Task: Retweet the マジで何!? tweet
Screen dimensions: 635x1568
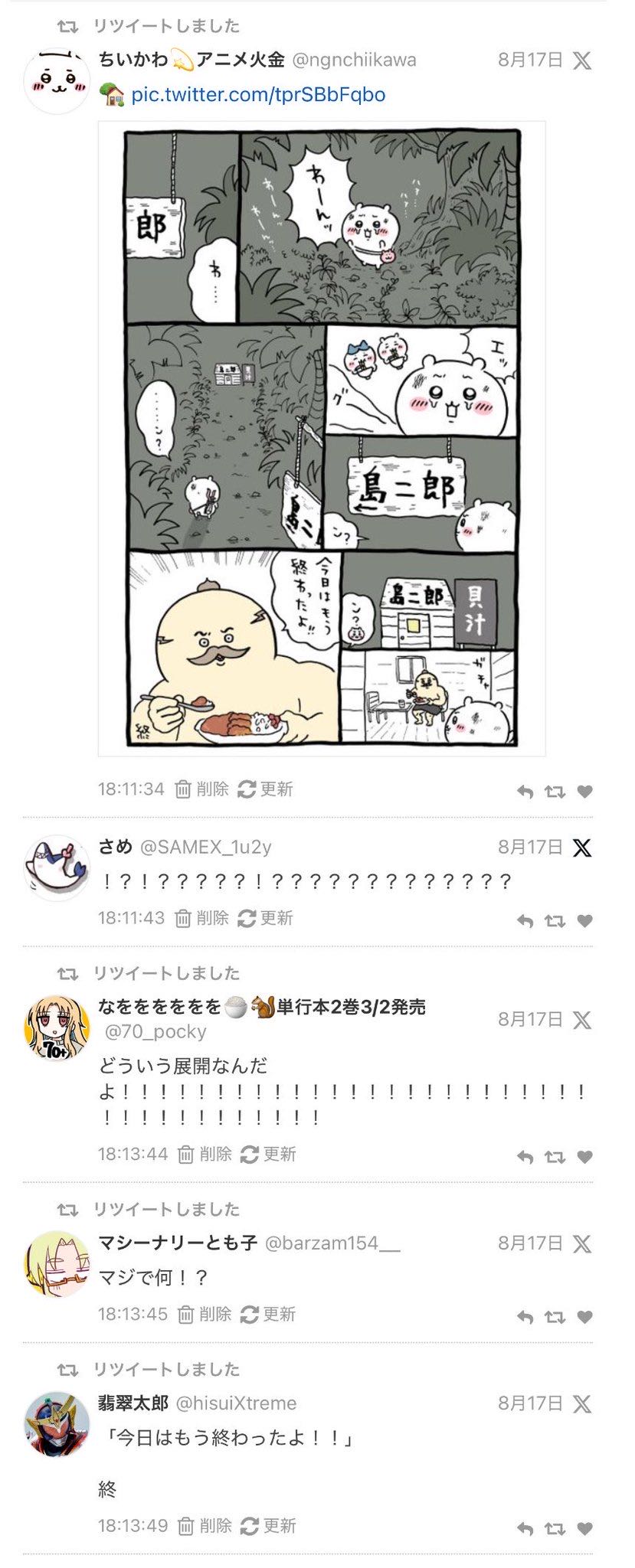Action: [555, 1317]
